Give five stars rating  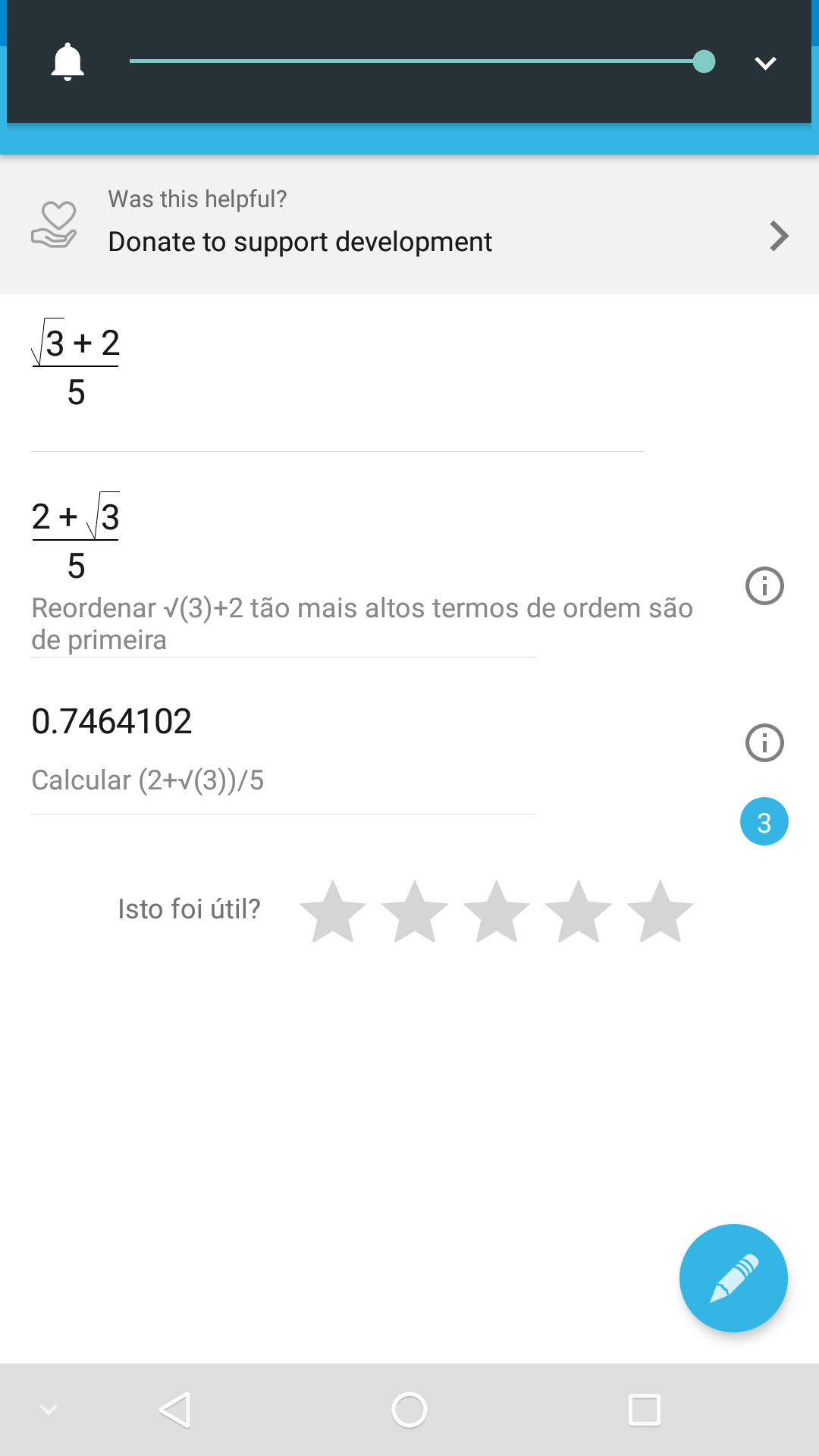point(661,911)
